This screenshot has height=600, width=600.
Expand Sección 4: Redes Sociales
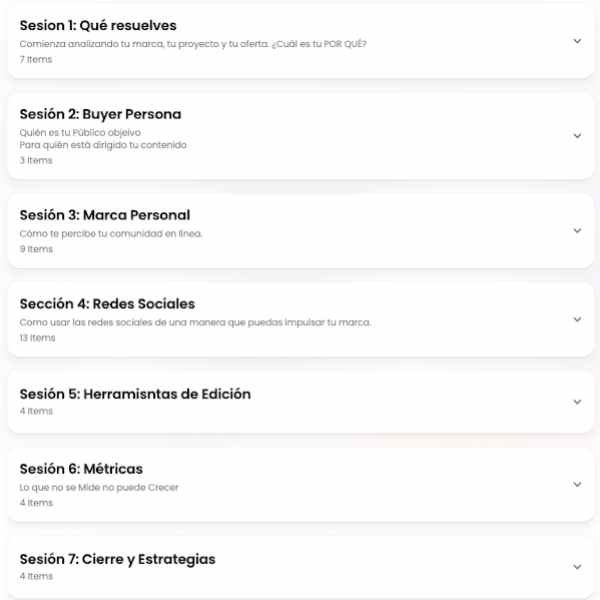[x=577, y=320]
